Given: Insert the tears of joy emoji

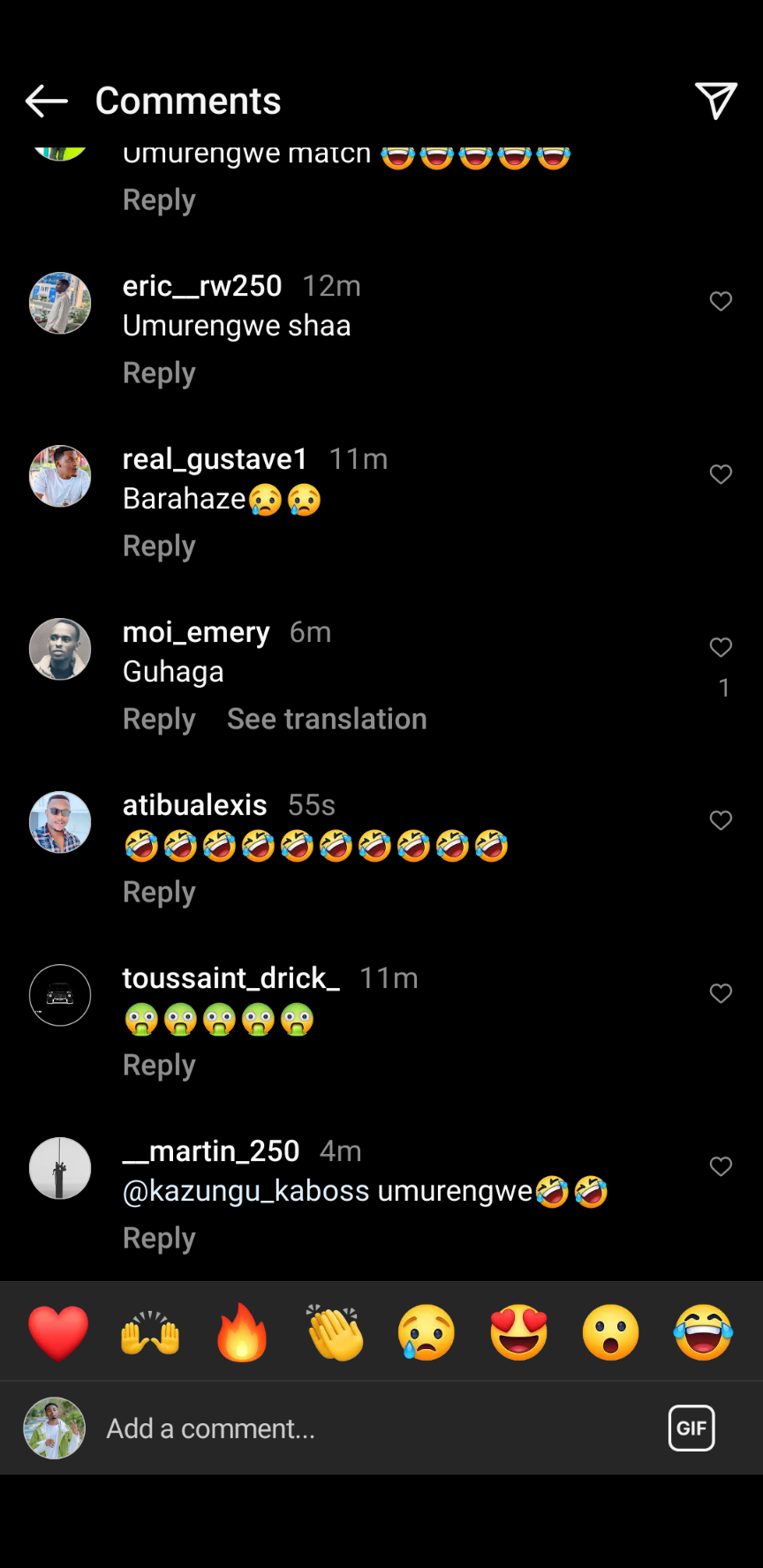Looking at the screenshot, I should [x=703, y=1332].
